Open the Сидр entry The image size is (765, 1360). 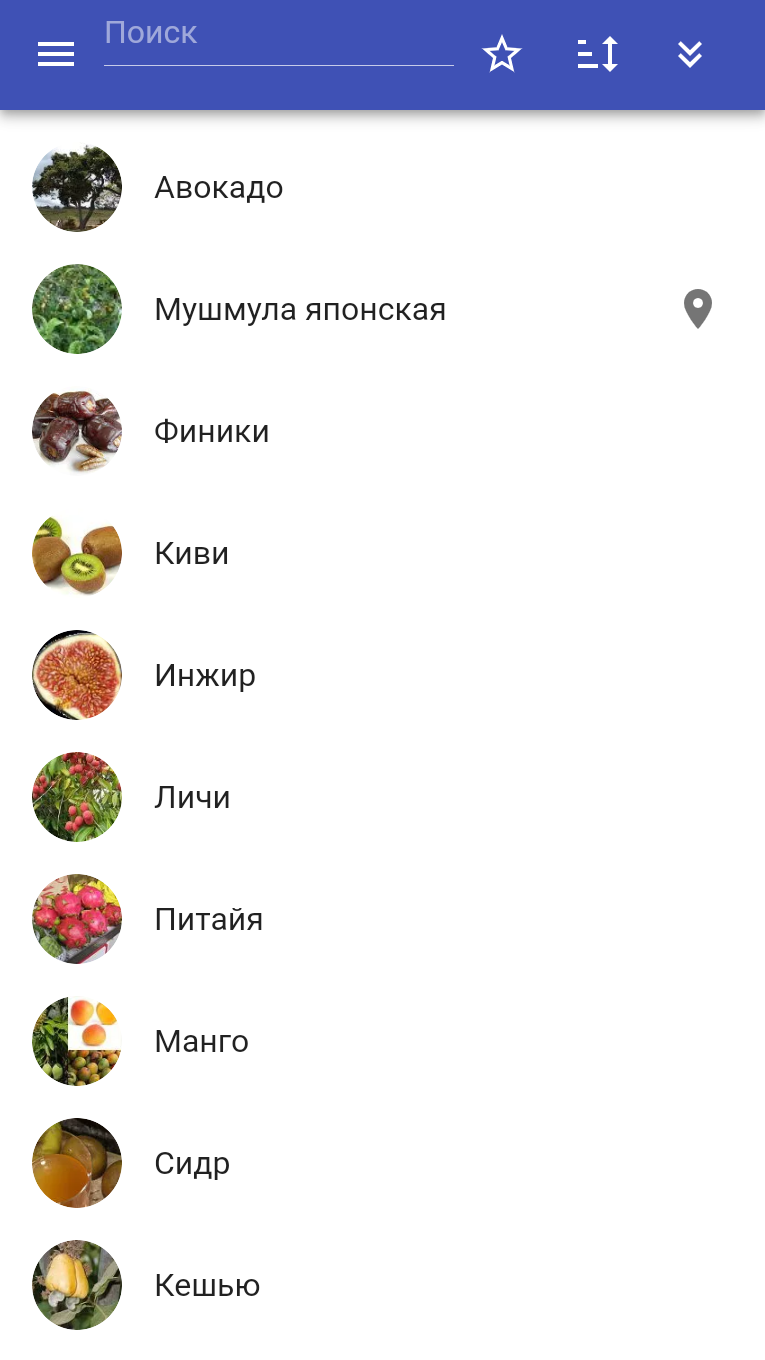pyautogui.click(x=382, y=1163)
